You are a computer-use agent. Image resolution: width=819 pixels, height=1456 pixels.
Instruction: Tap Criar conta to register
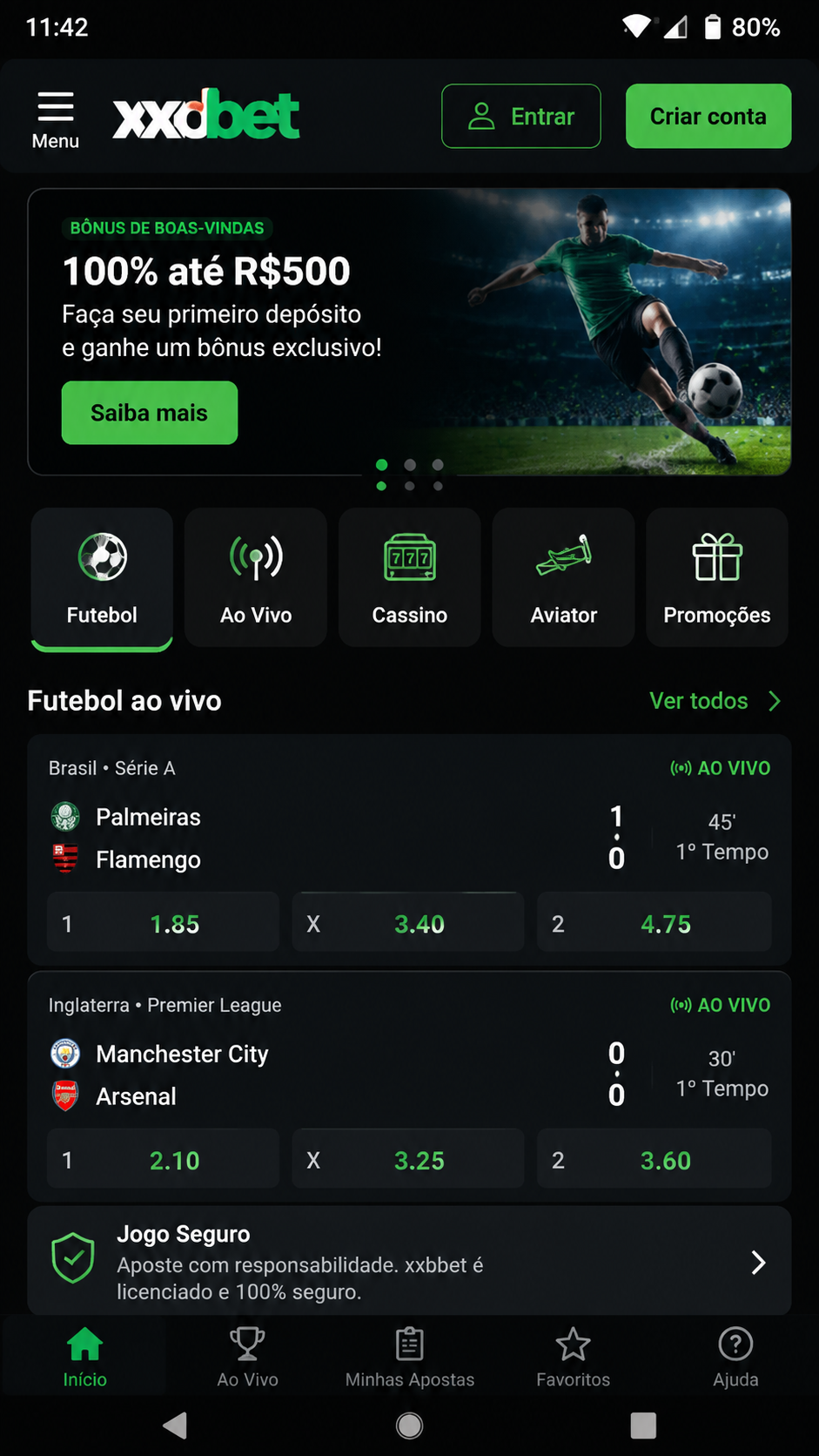(708, 116)
